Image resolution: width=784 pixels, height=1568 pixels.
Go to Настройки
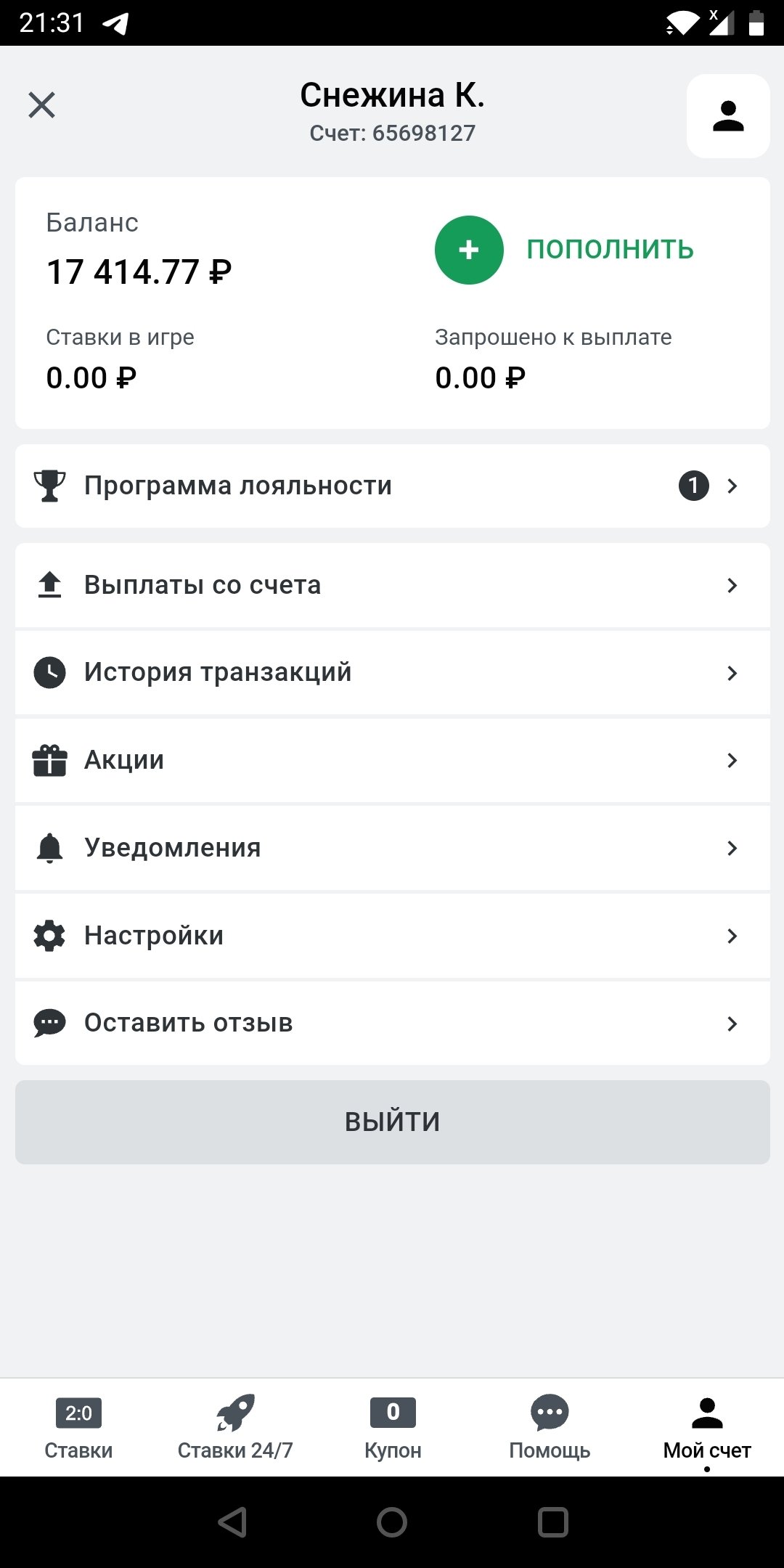[x=392, y=936]
